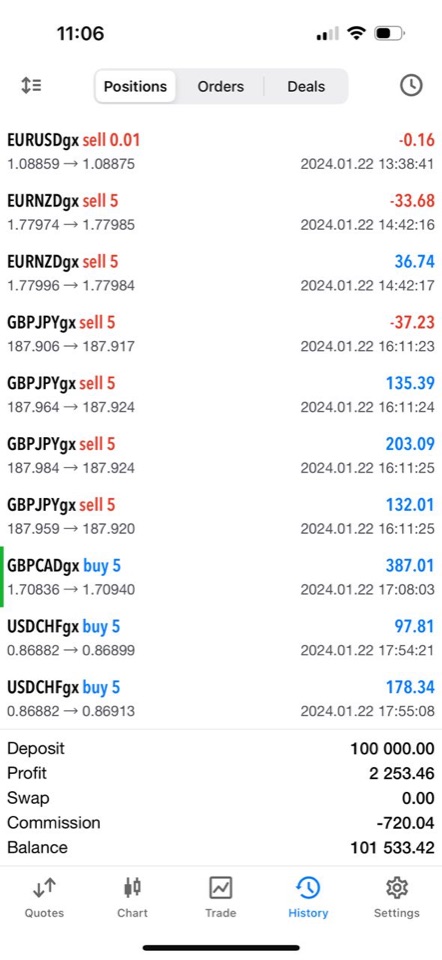The width and height of the screenshot is (442, 960).
Task: Select the History tab
Action: pyautogui.click(x=308, y=898)
